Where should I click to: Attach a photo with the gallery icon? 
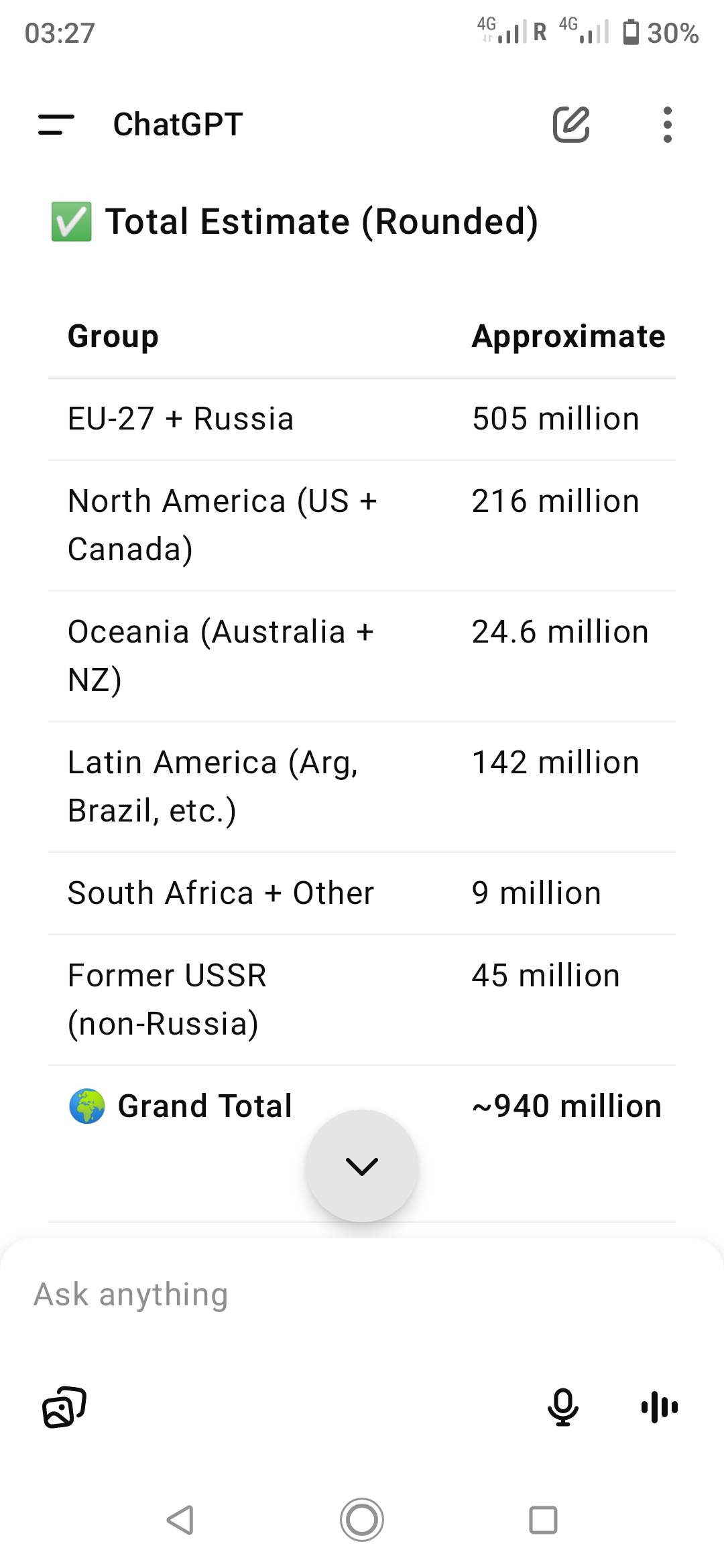coord(64,1407)
